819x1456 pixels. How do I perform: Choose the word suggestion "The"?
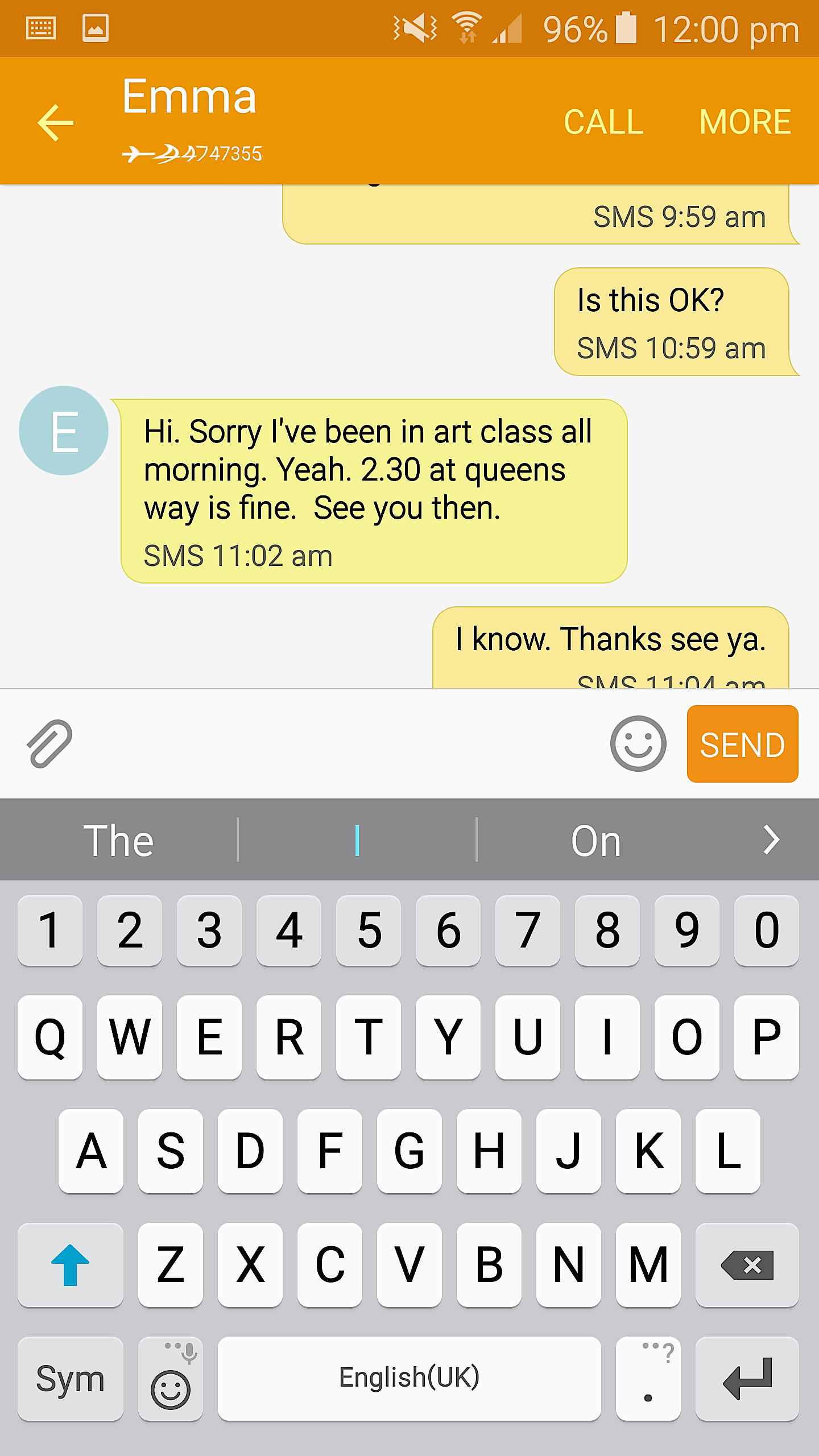(x=118, y=840)
